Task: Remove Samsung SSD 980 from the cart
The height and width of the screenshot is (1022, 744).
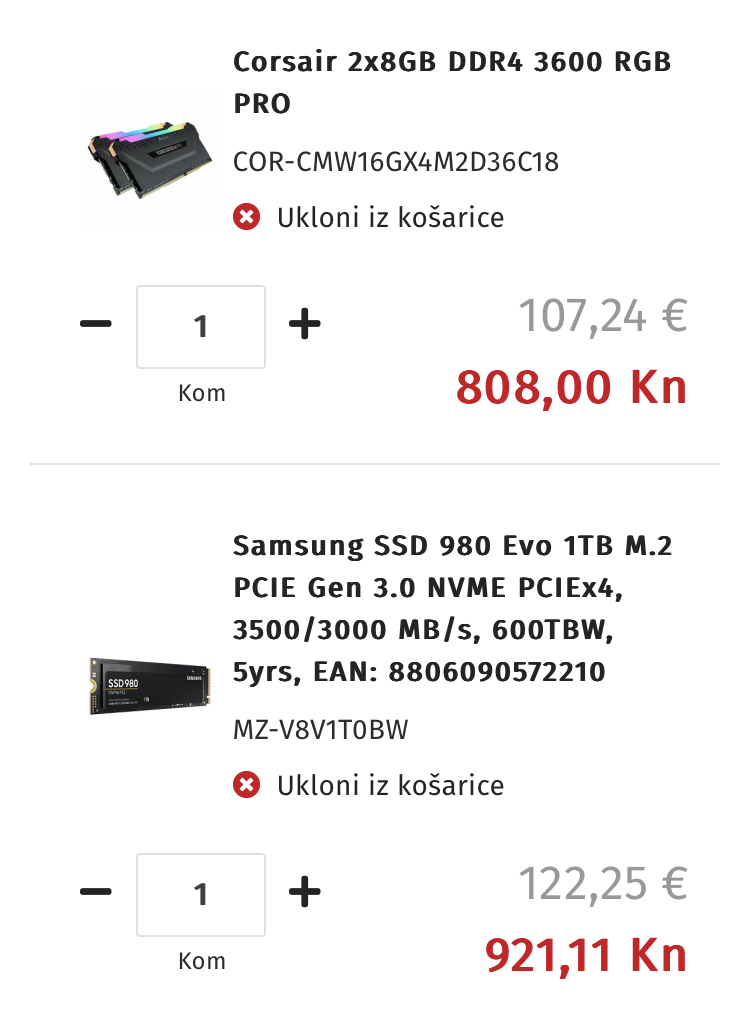Action: (x=368, y=785)
